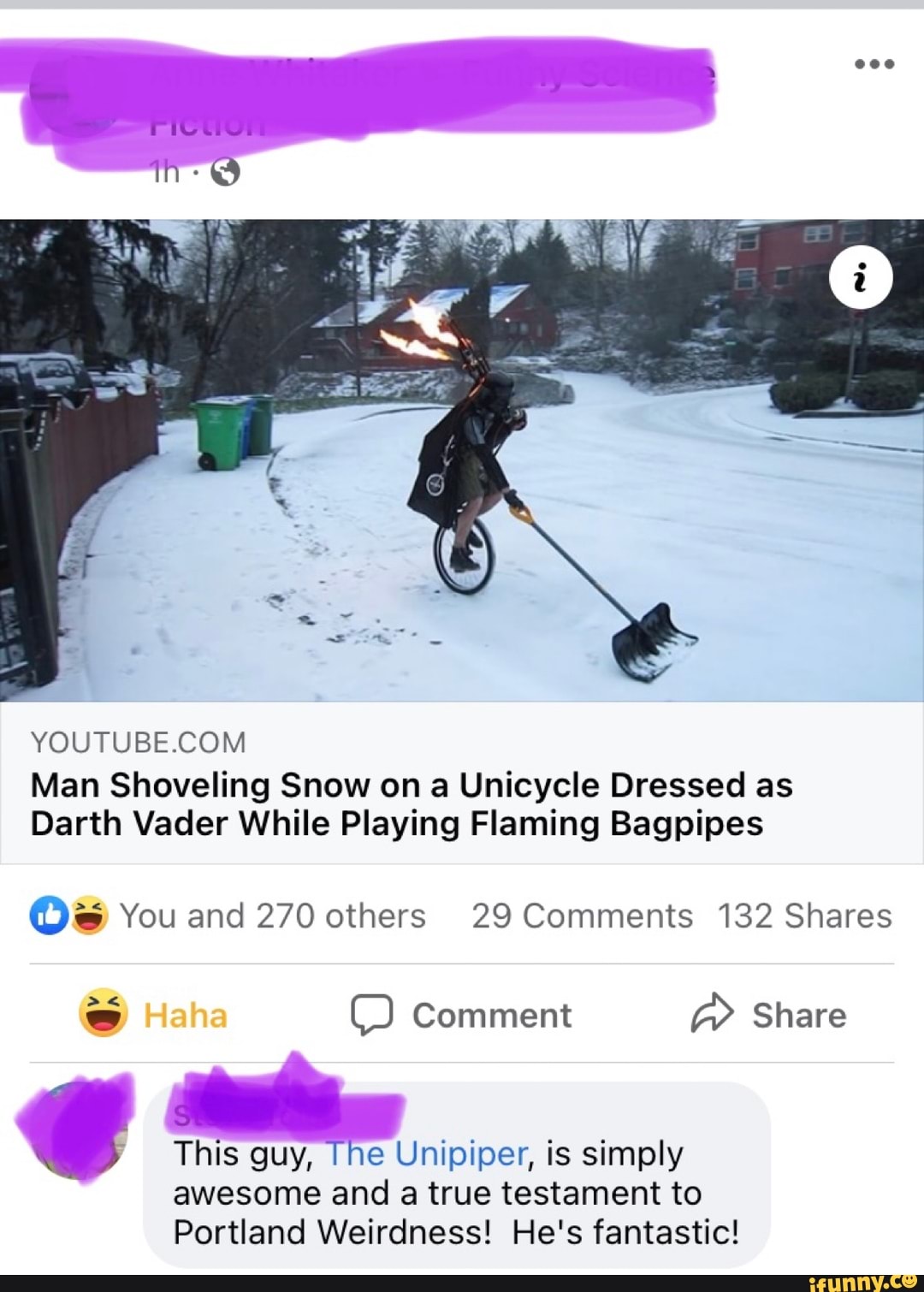
Task: Play the snow shoveling video thumbnail
Action: (x=462, y=462)
